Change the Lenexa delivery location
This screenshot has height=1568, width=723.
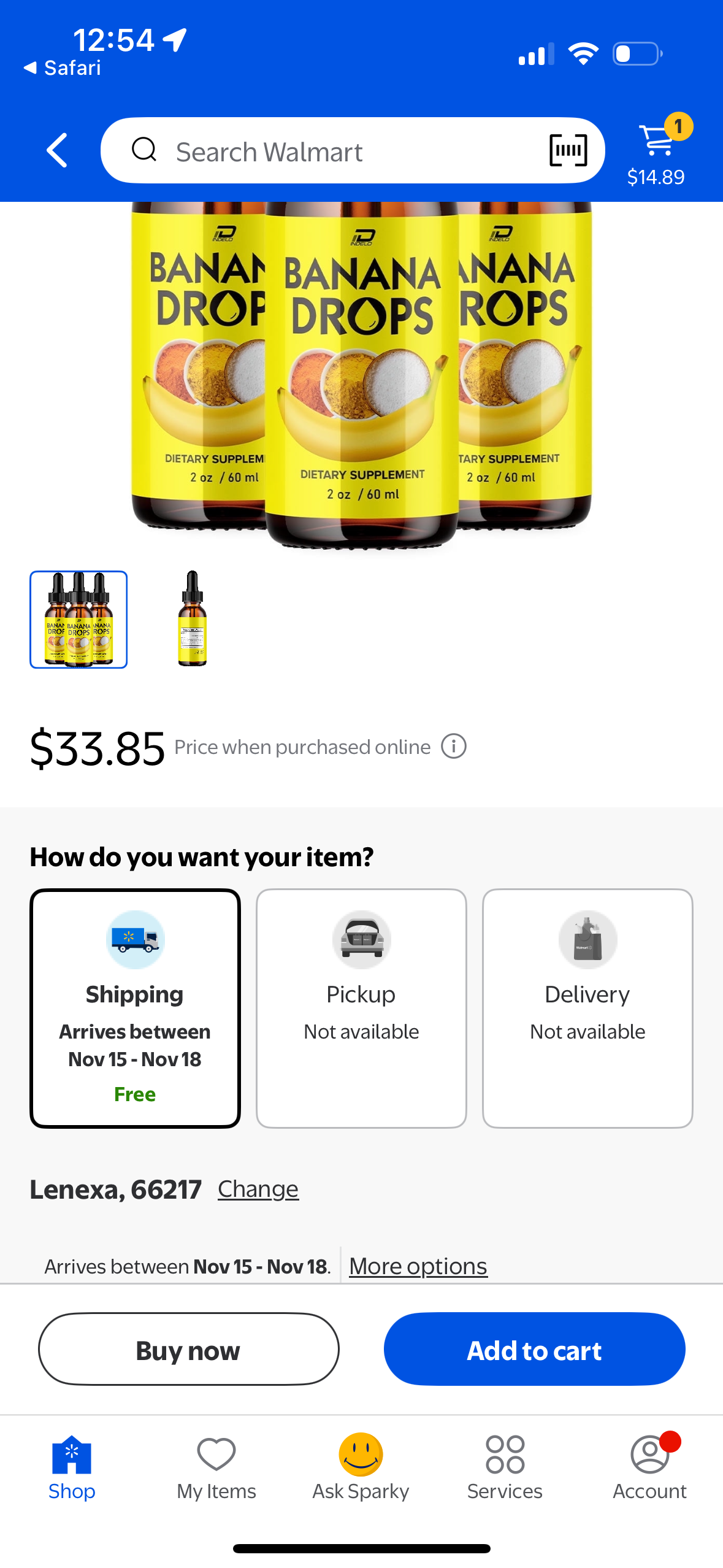(x=257, y=1188)
